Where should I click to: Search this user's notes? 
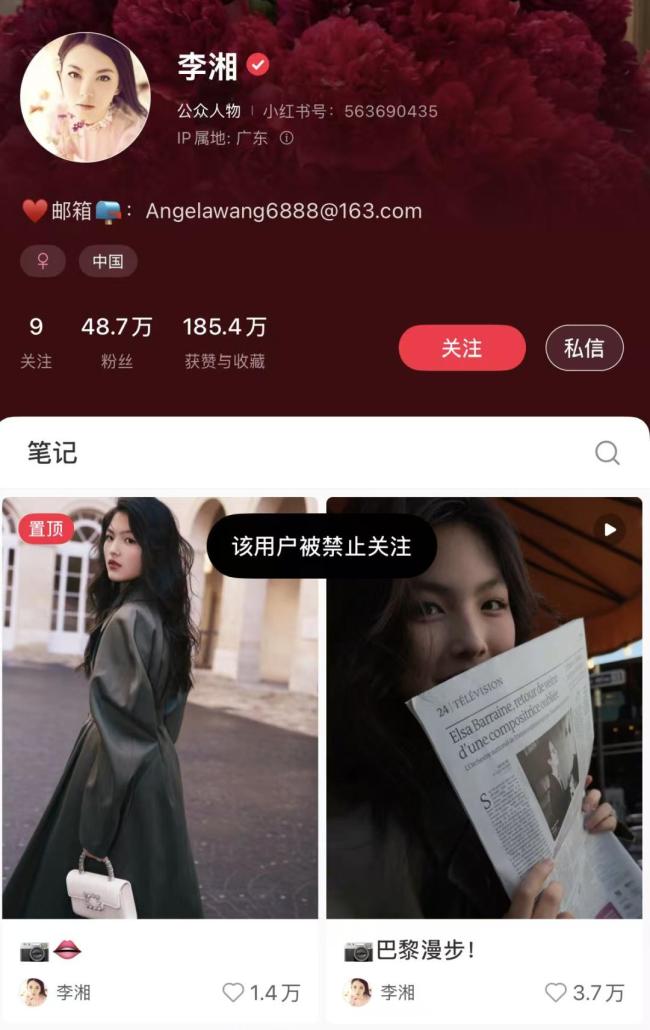[x=607, y=453]
